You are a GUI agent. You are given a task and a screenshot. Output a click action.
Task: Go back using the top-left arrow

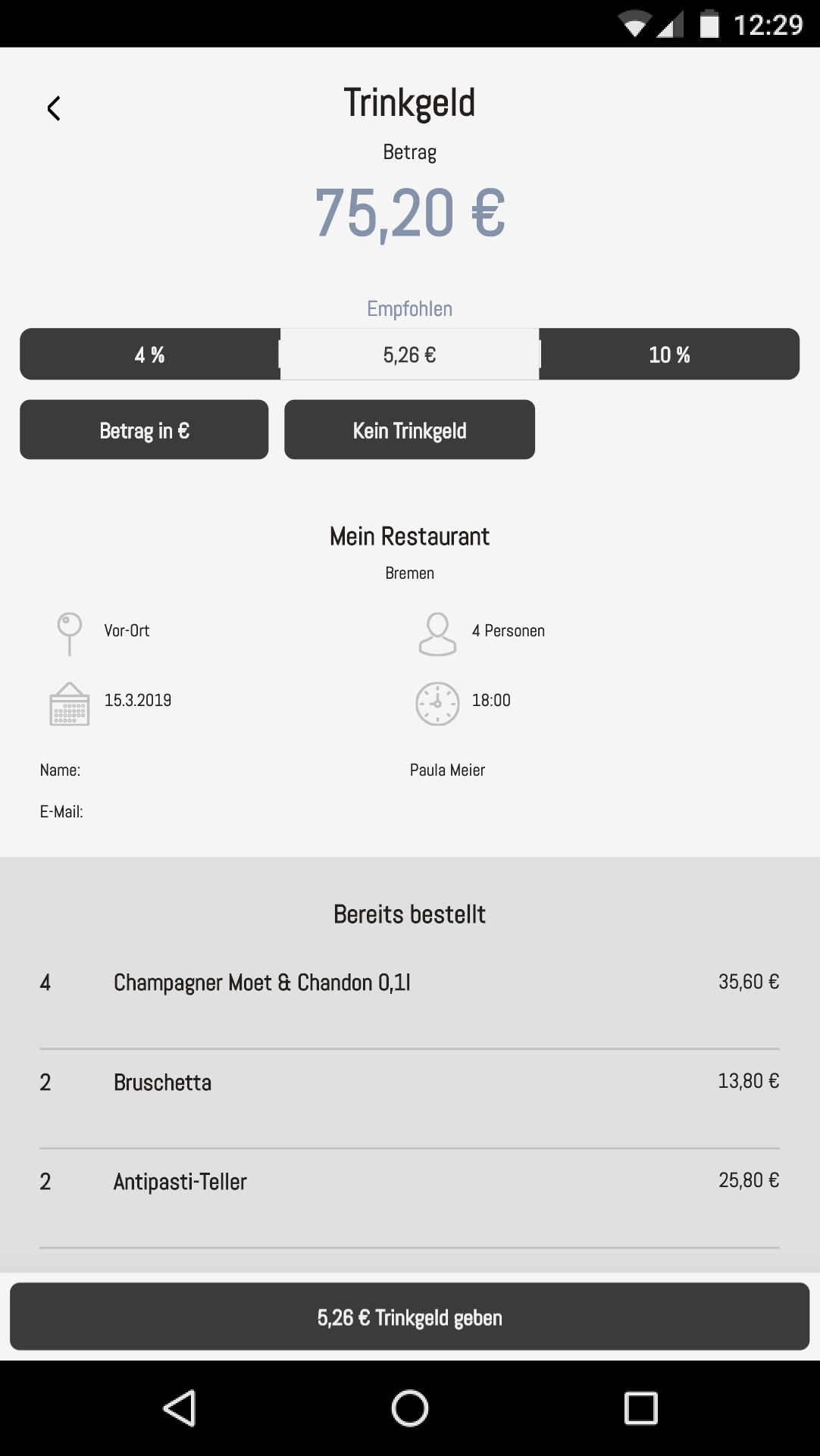[x=54, y=108]
